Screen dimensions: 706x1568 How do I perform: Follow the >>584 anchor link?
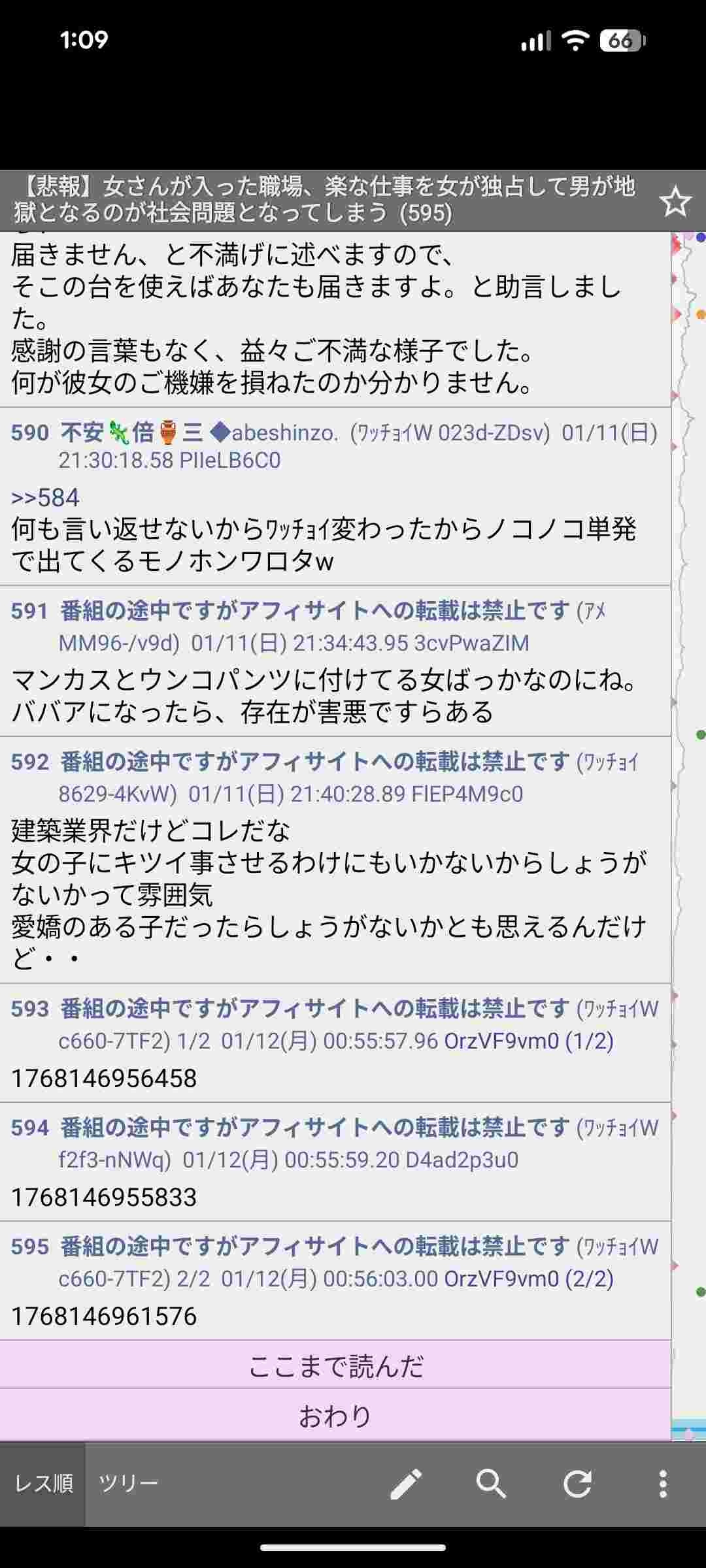tap(45, 498)
